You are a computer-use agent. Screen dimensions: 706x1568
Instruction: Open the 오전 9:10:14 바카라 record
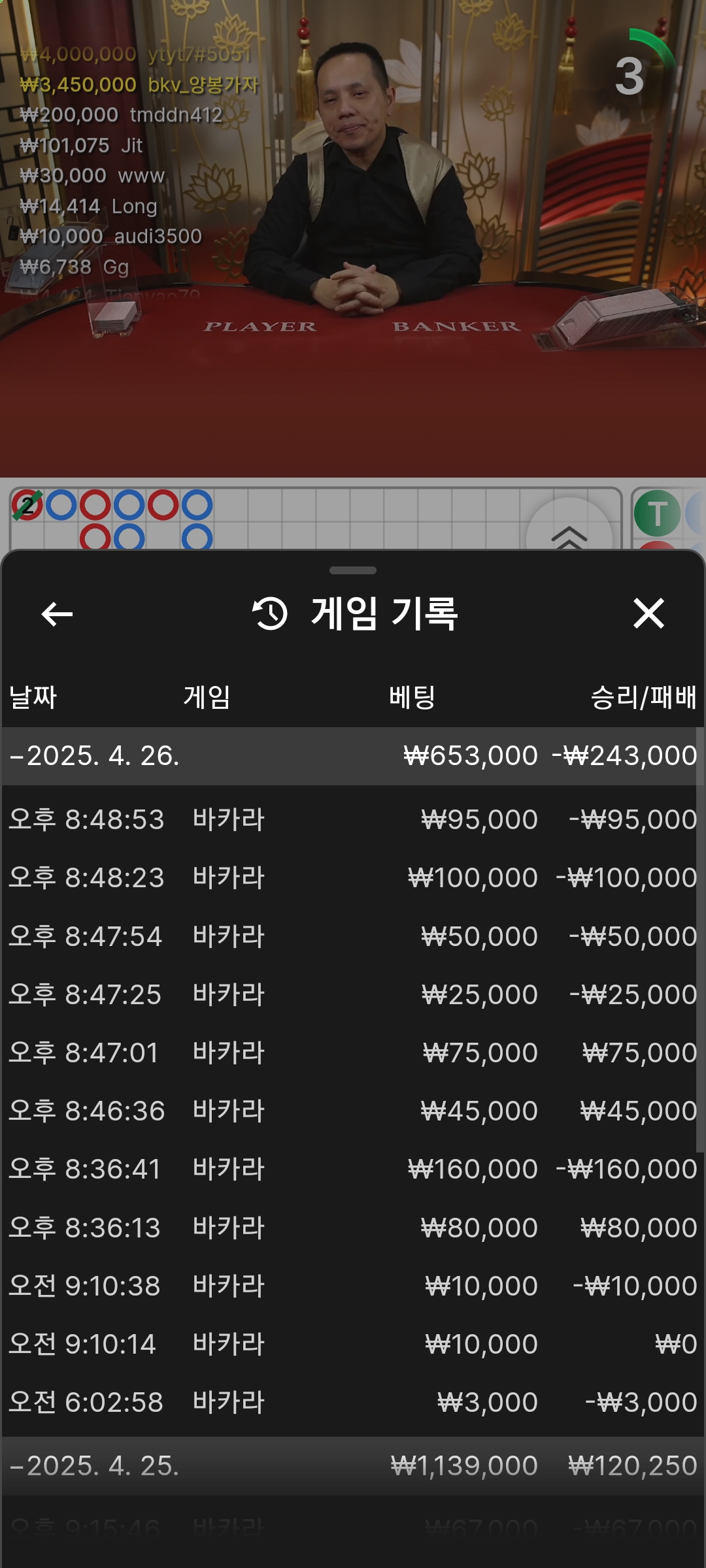click(352, 1344)
